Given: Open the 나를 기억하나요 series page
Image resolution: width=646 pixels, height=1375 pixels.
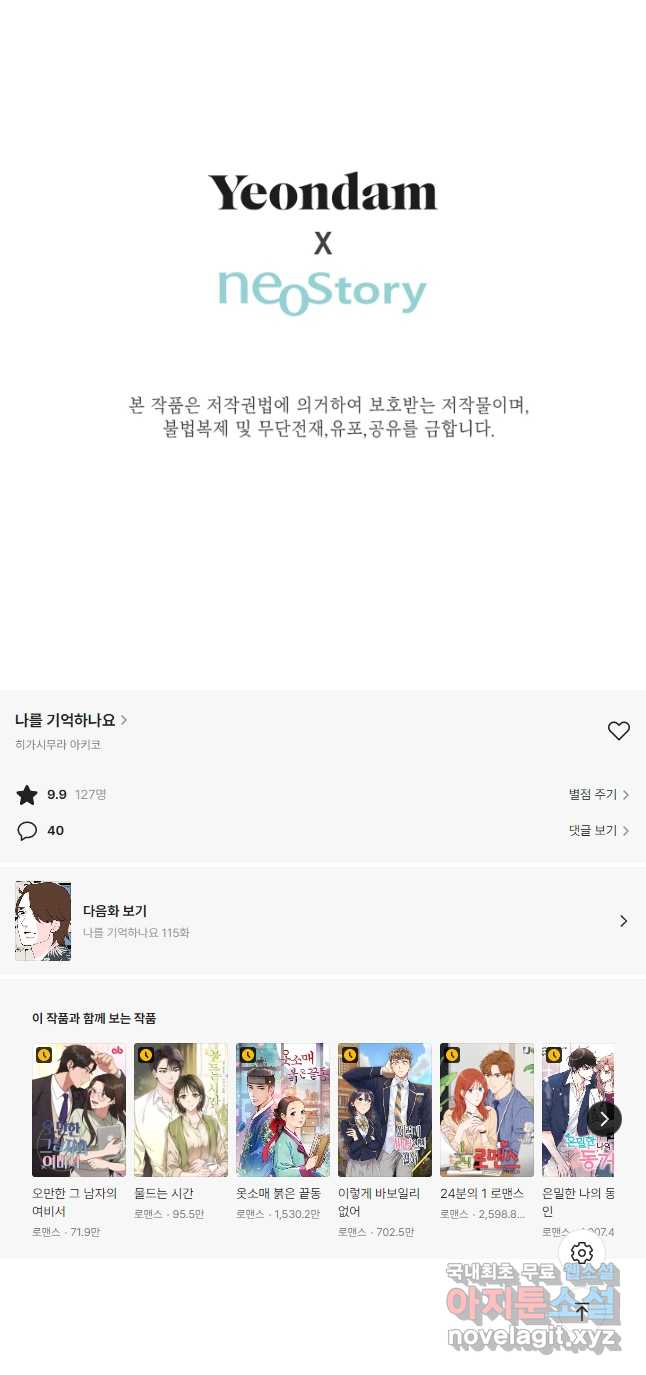Looking at the screenshot, I should coord(71,720).
